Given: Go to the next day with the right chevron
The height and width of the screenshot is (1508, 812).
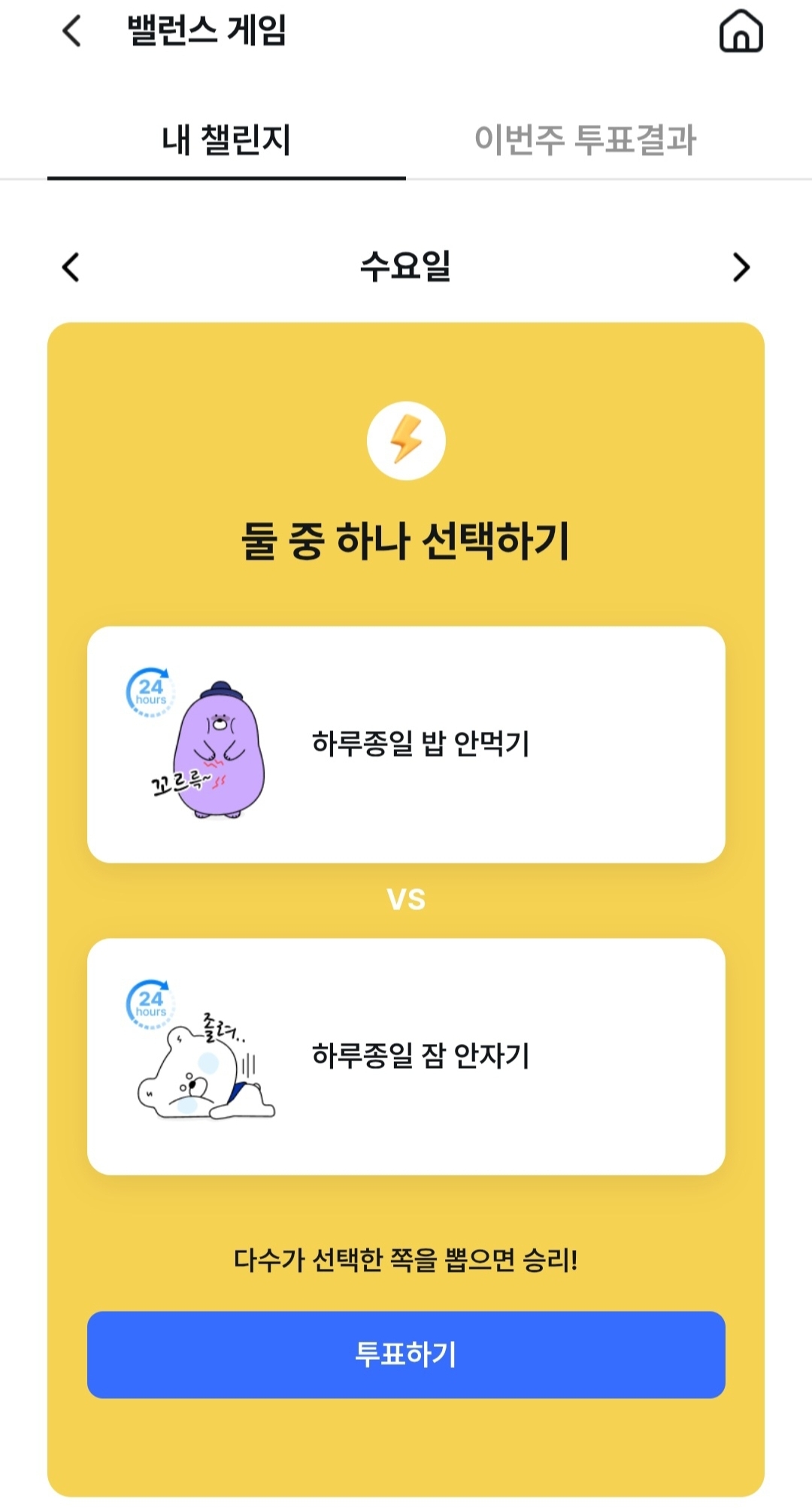Looking at the screenshot, I should (742, 269).
